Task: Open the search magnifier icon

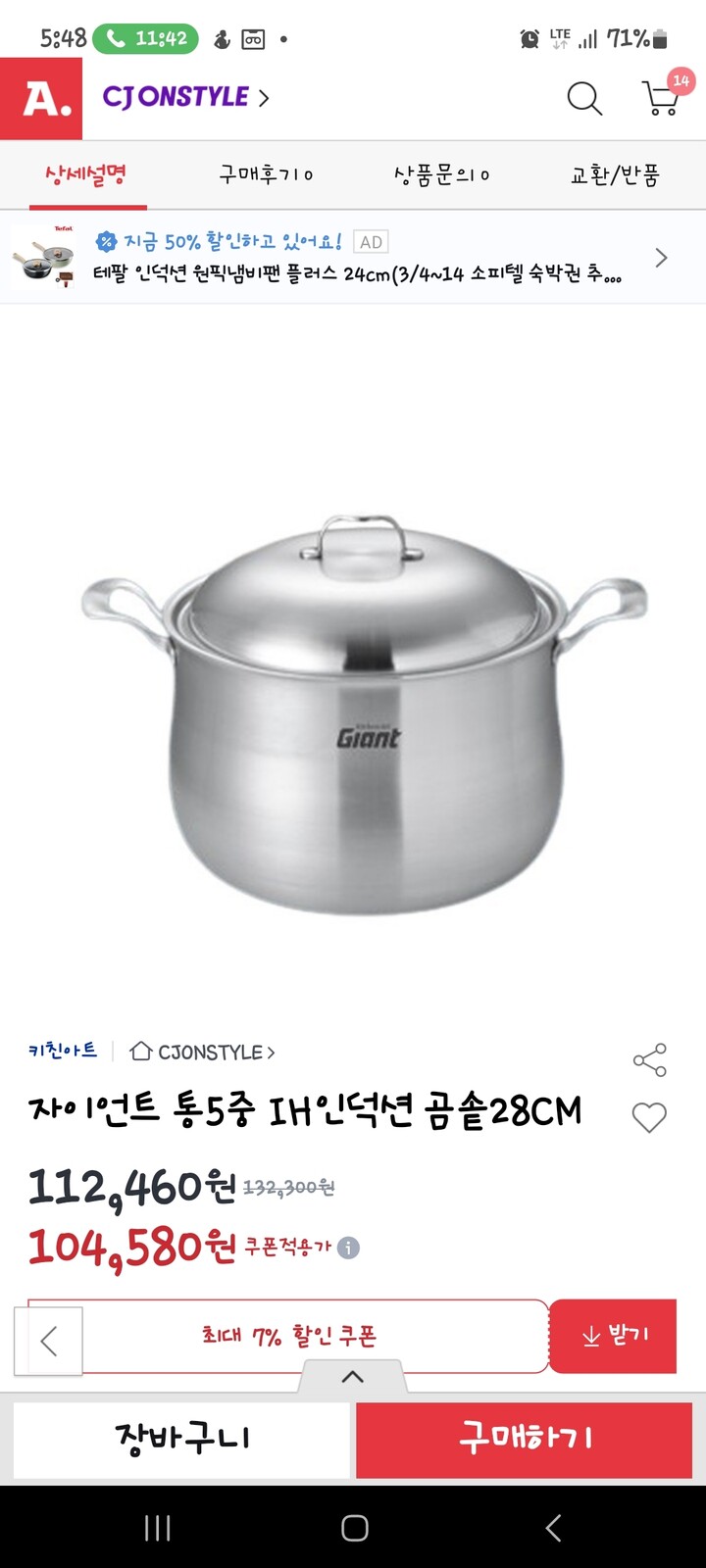Action: (x=584, y=99)
